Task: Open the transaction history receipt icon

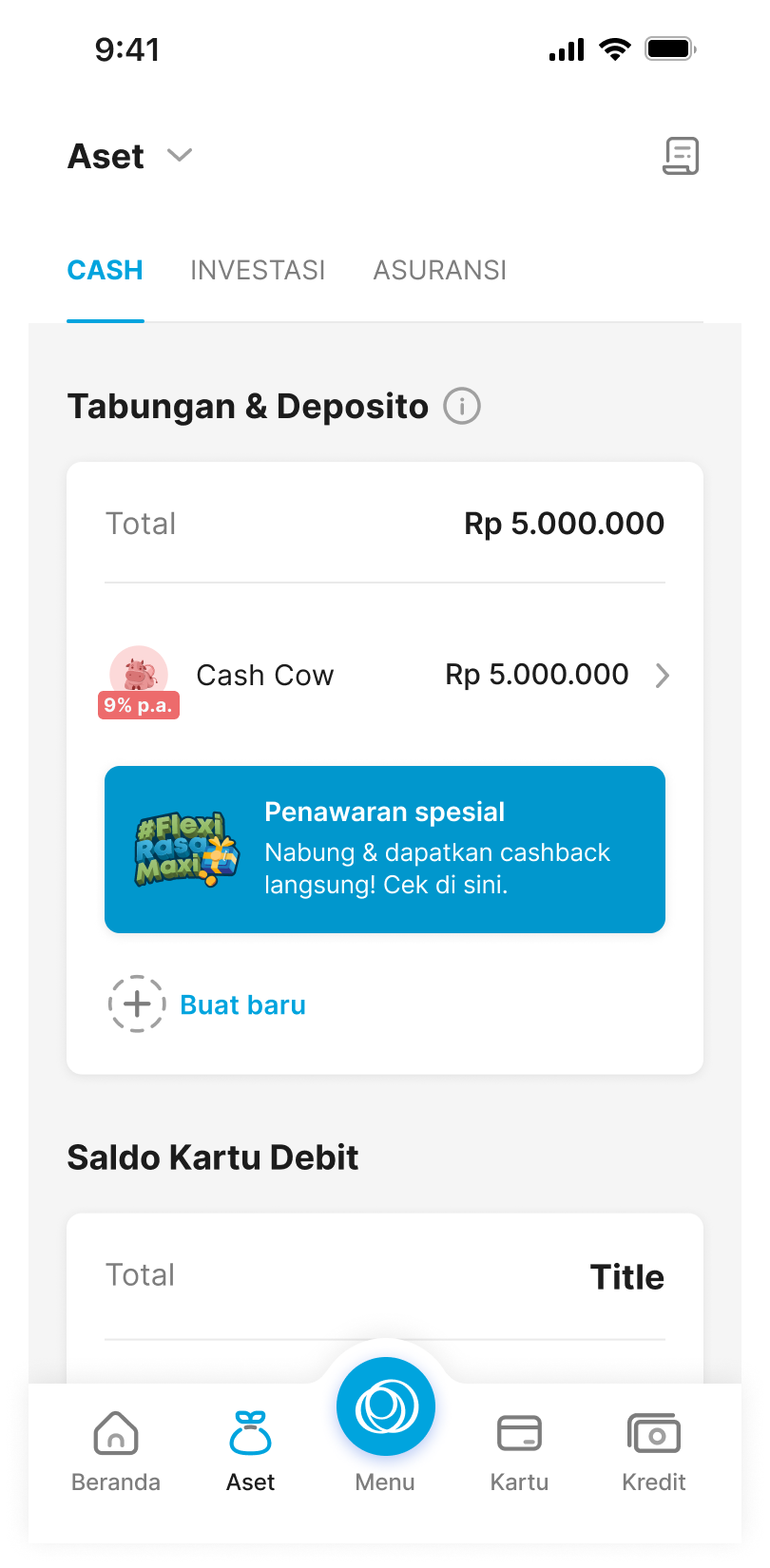Action: point(680,156)
